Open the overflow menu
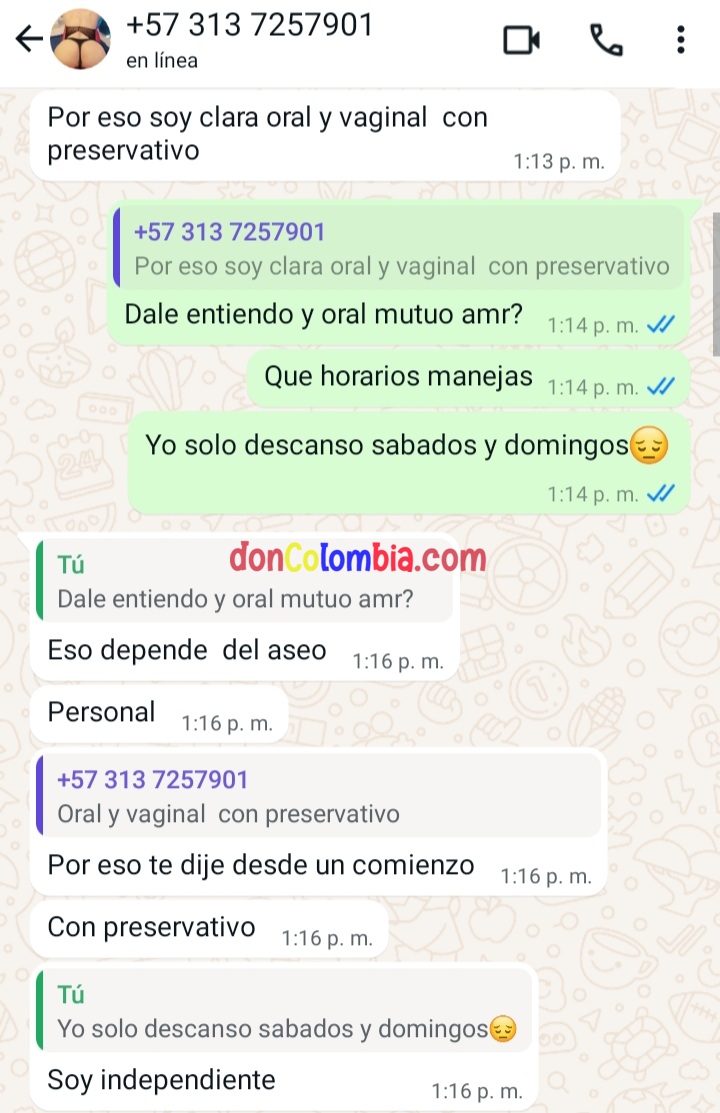 pyautogui.click(x=681, y=40)
